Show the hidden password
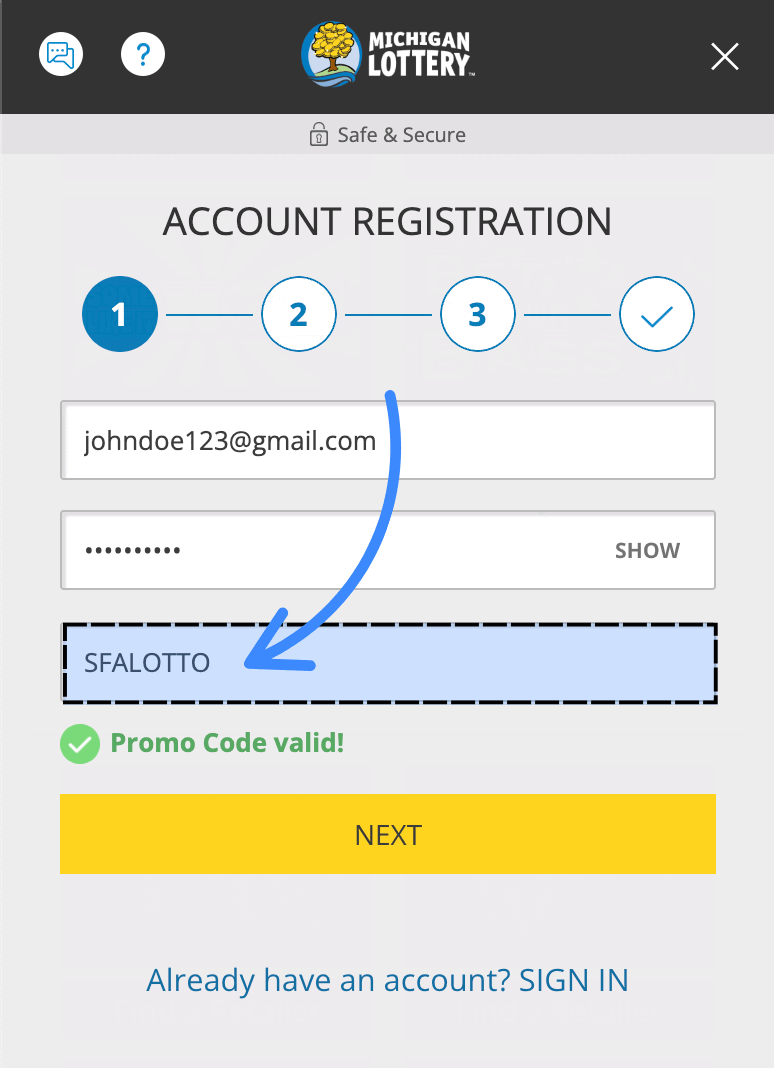 click(x=647, y=551)
